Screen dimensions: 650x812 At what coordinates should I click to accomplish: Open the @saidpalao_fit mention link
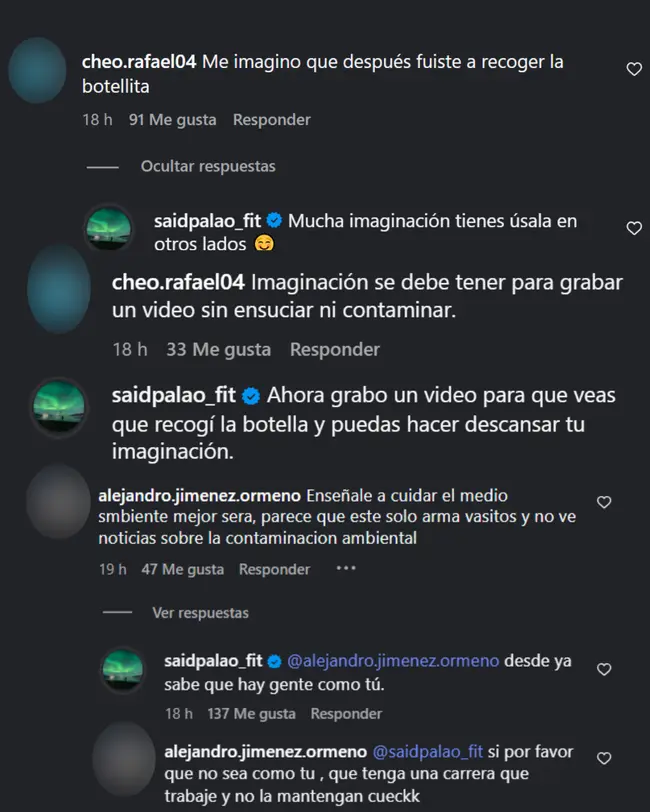click(428, 751)
